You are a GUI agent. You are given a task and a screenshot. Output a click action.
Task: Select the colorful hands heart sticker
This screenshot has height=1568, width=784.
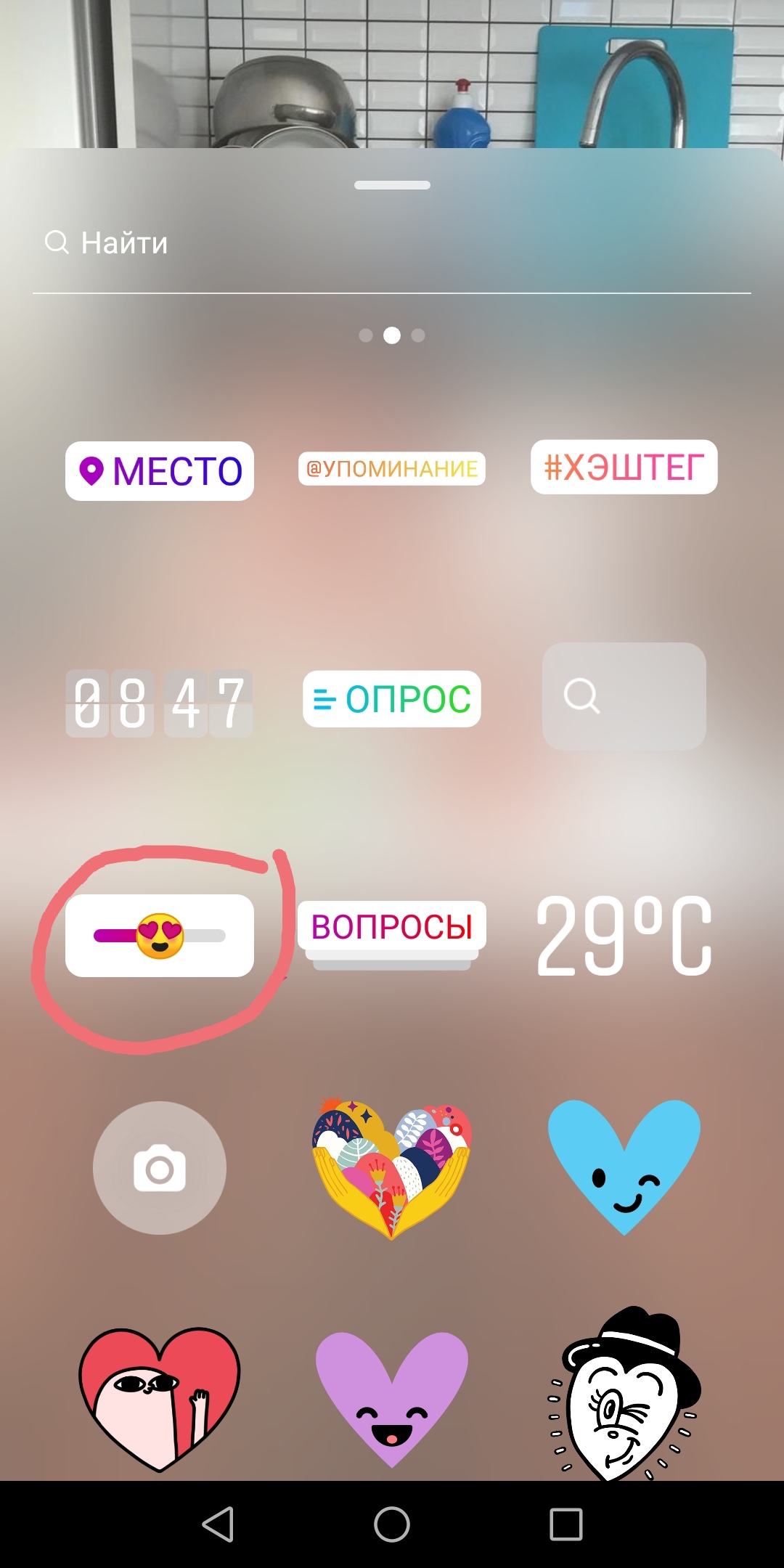392,1168
